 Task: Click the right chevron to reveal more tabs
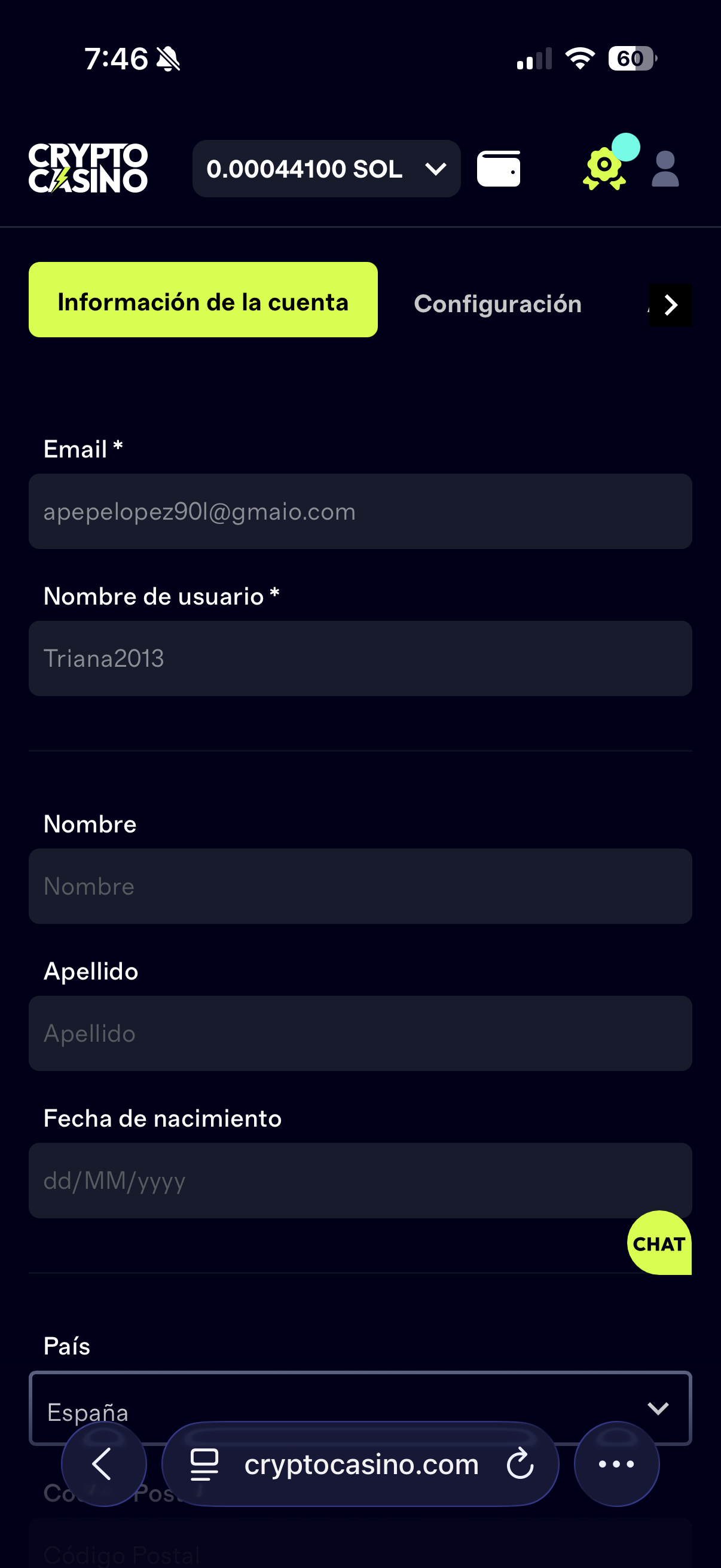click(669, 305)
